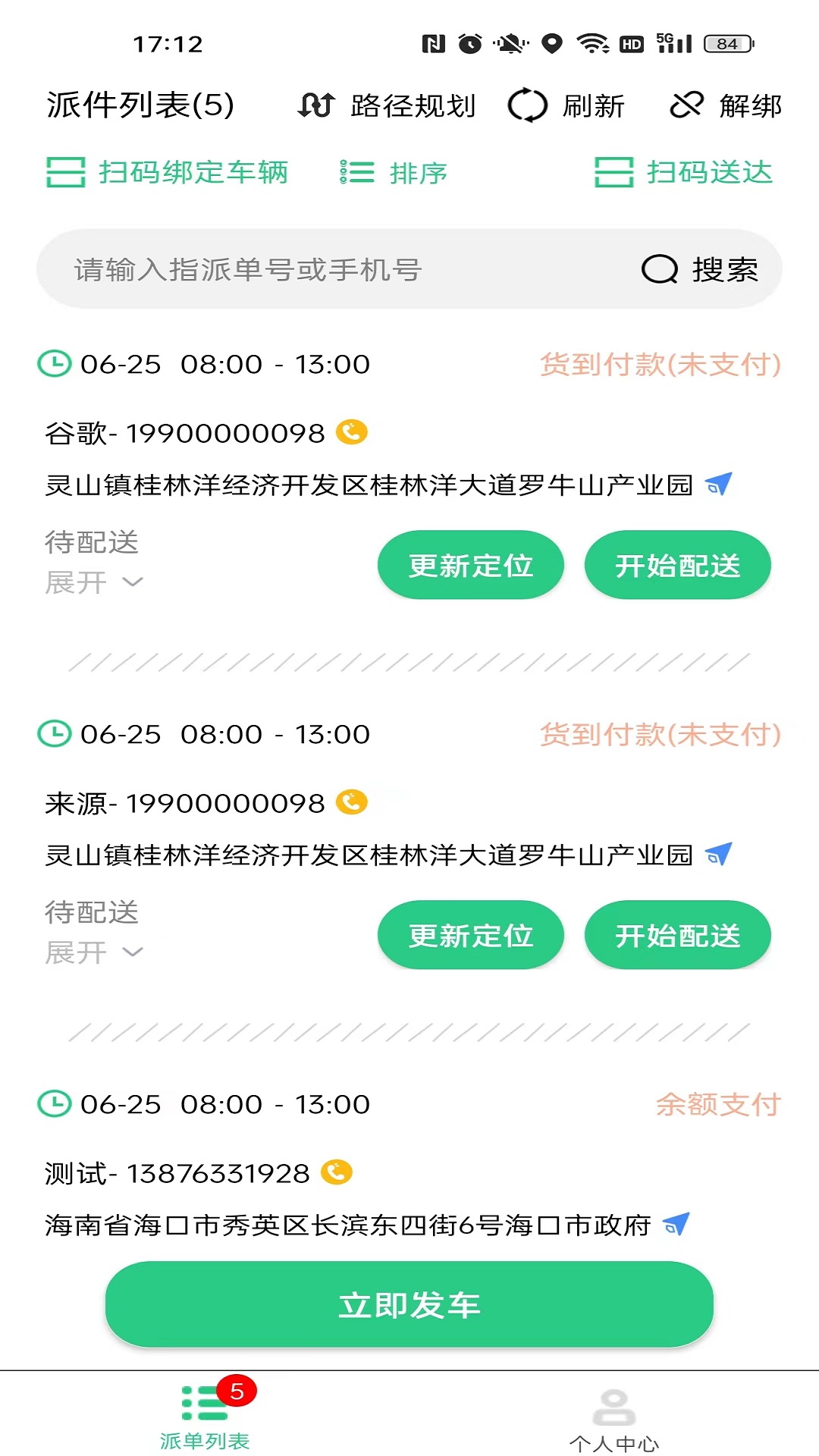The width and height of the screenshot is (819, 1456).
Task: Call 谷歌 using the yellow phone icon
Action: click(x=351, y=431)
